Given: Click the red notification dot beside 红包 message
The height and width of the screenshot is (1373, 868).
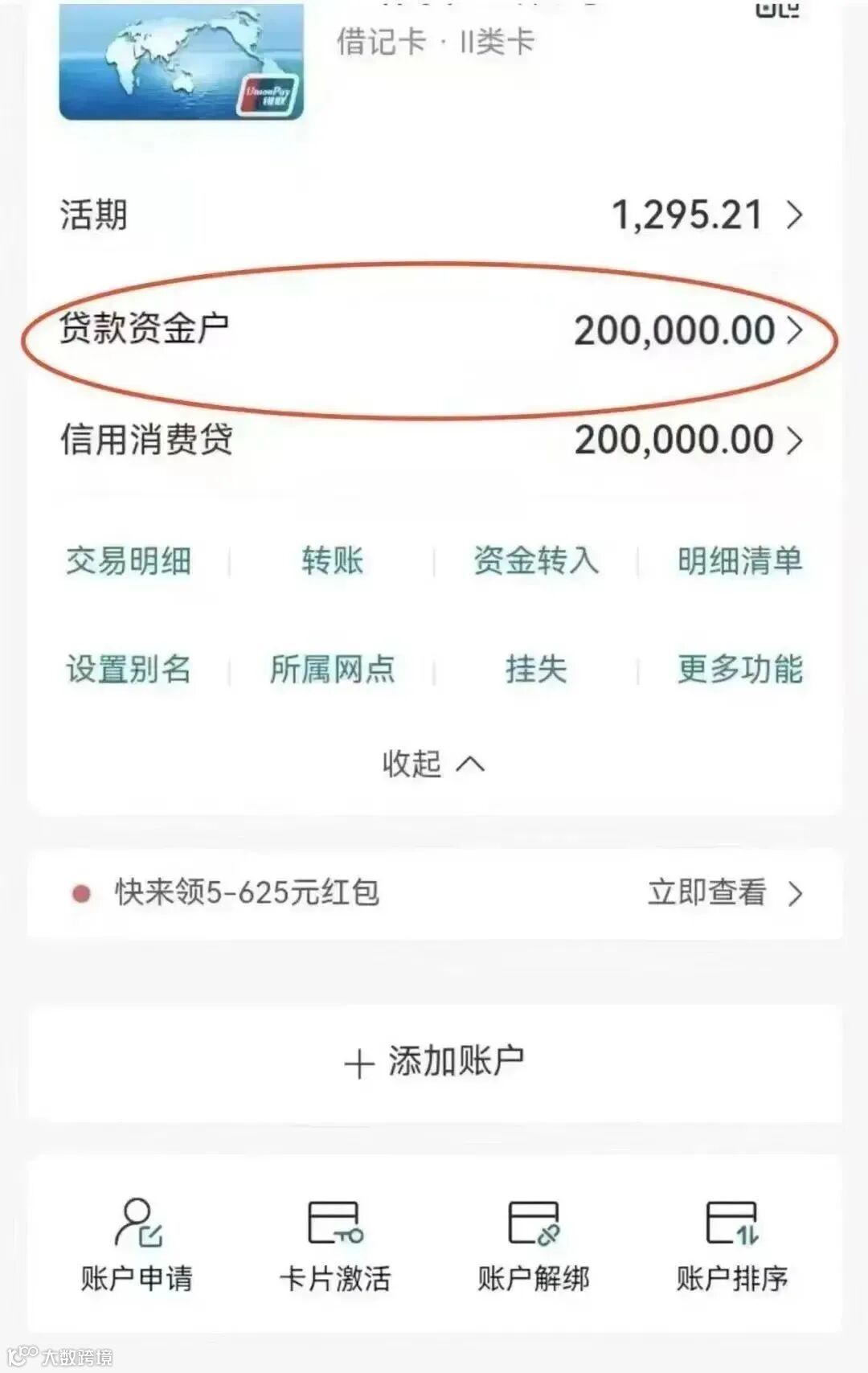Looking at the screenshot, I should [78, 891].
